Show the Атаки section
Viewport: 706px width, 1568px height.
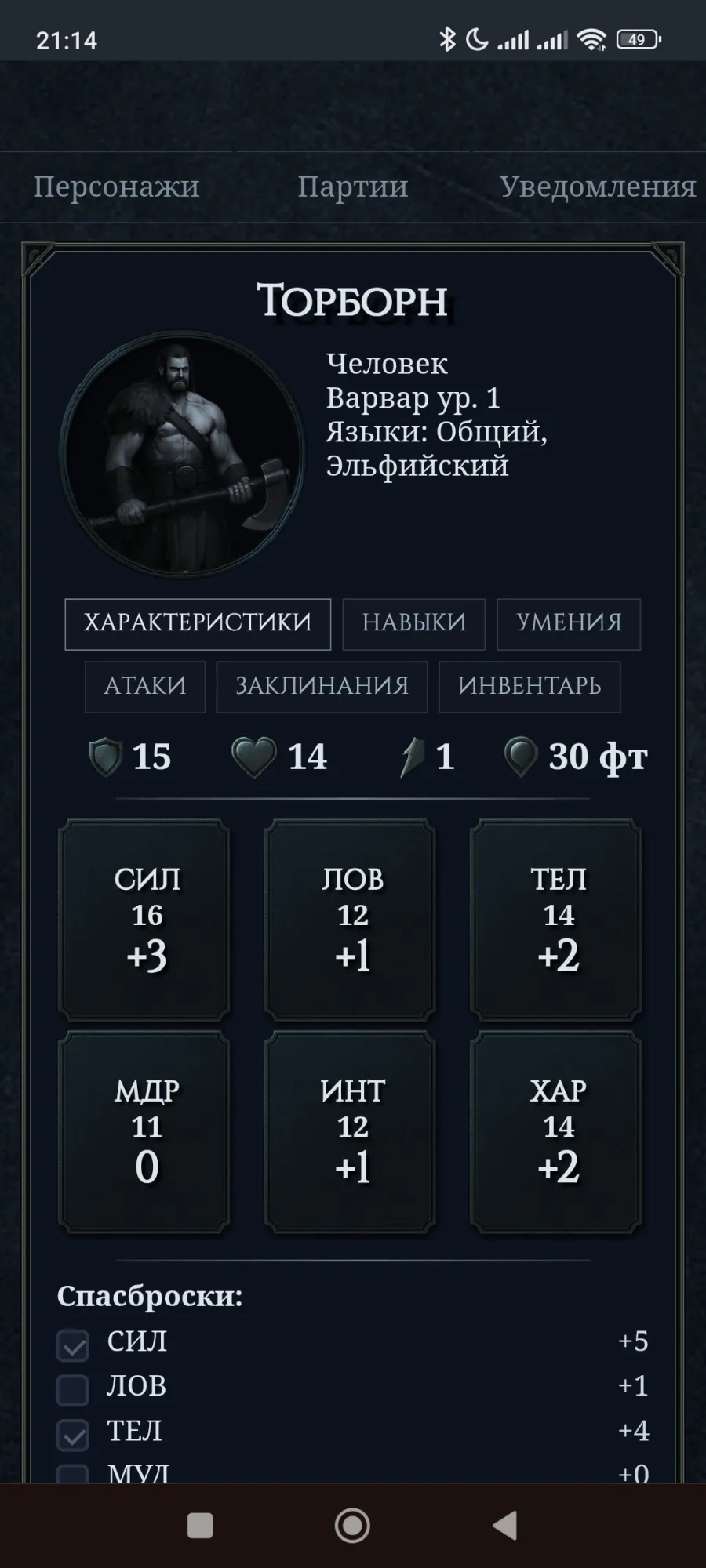point(145,687)
